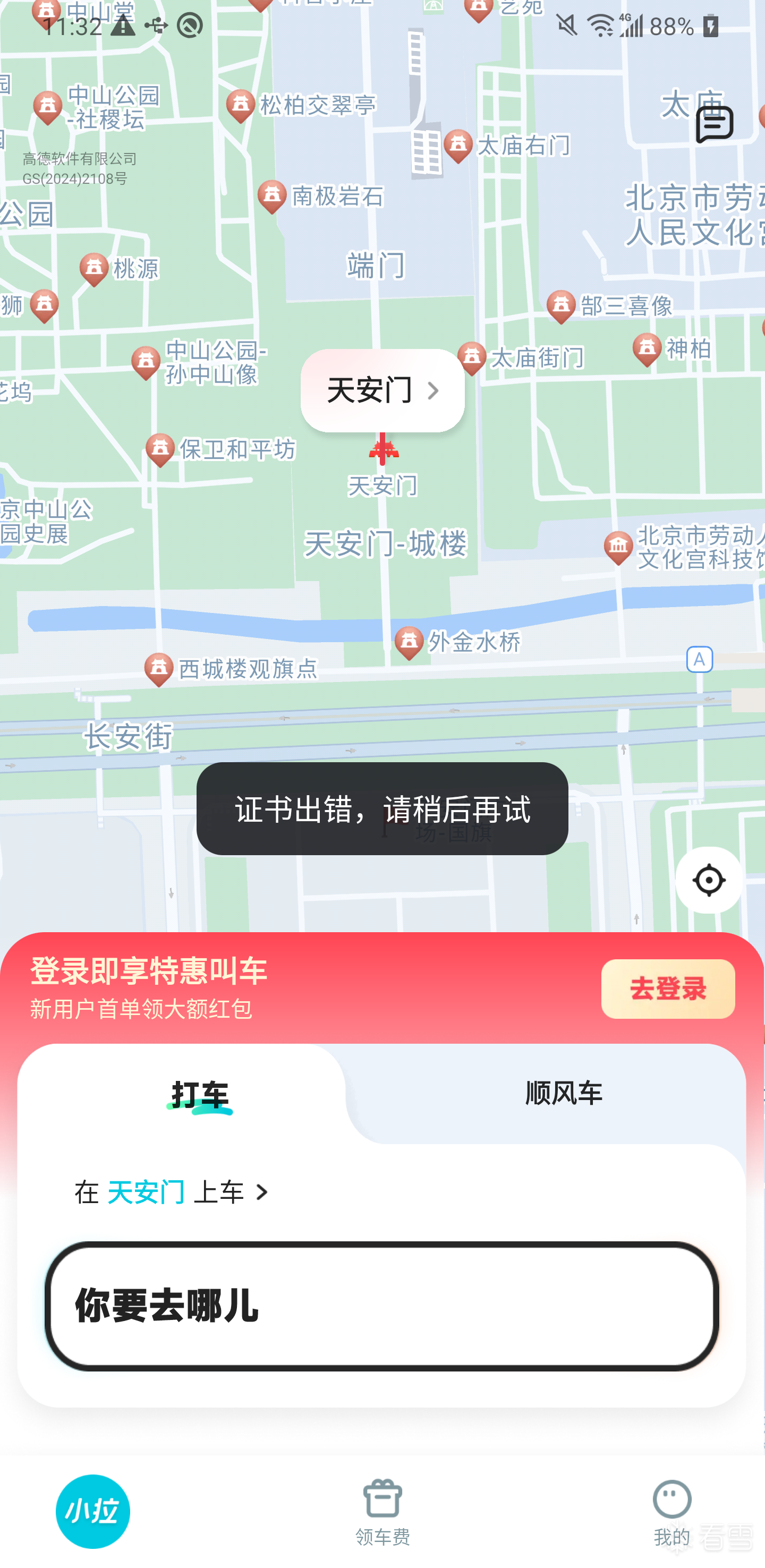The width and height of the screenshot is (765, 1568).
Task: Tap the 去登录 login button
Action: [x=668, y=988]
